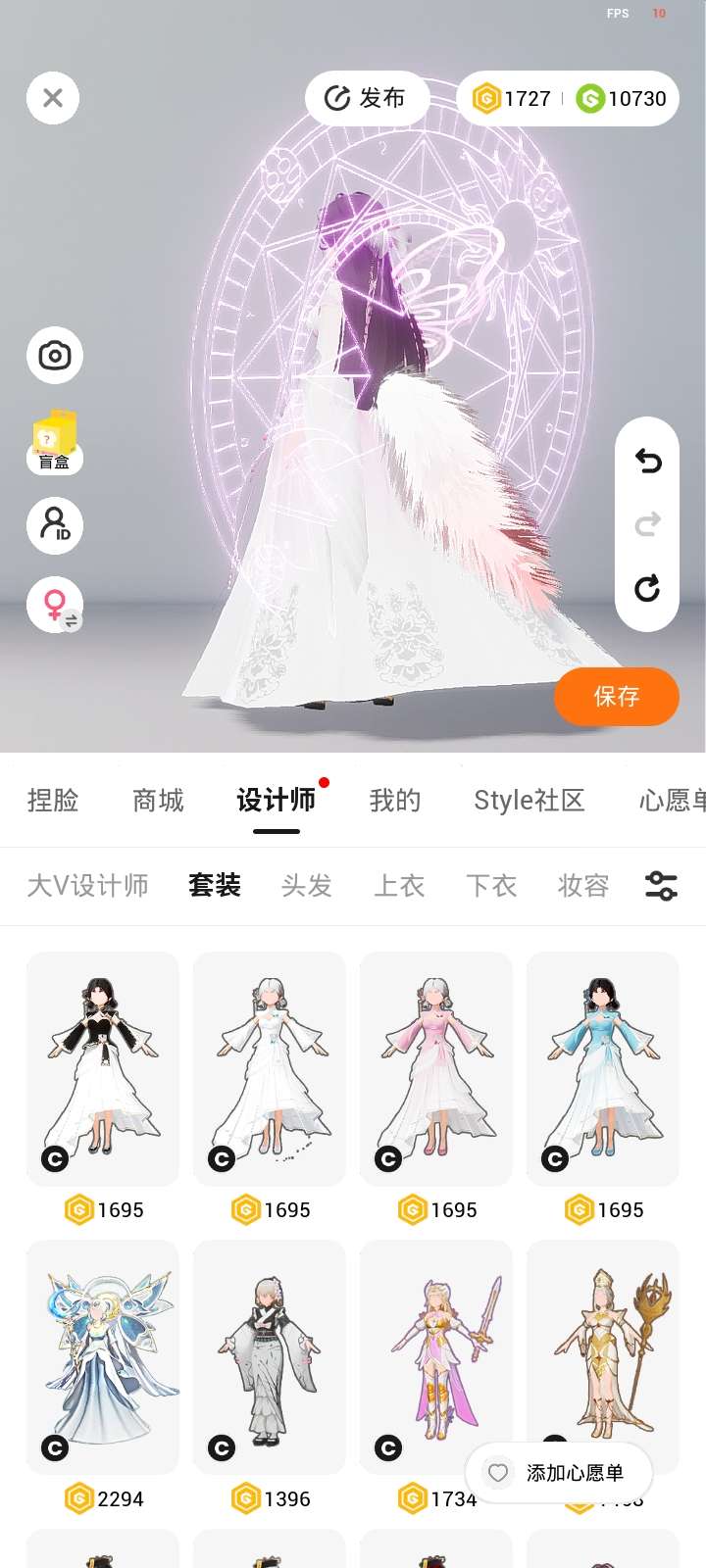Tap the 发布 publish button
Viewport: 706px width, 1568px height.
pyautogui.click(x=367, y=98)
